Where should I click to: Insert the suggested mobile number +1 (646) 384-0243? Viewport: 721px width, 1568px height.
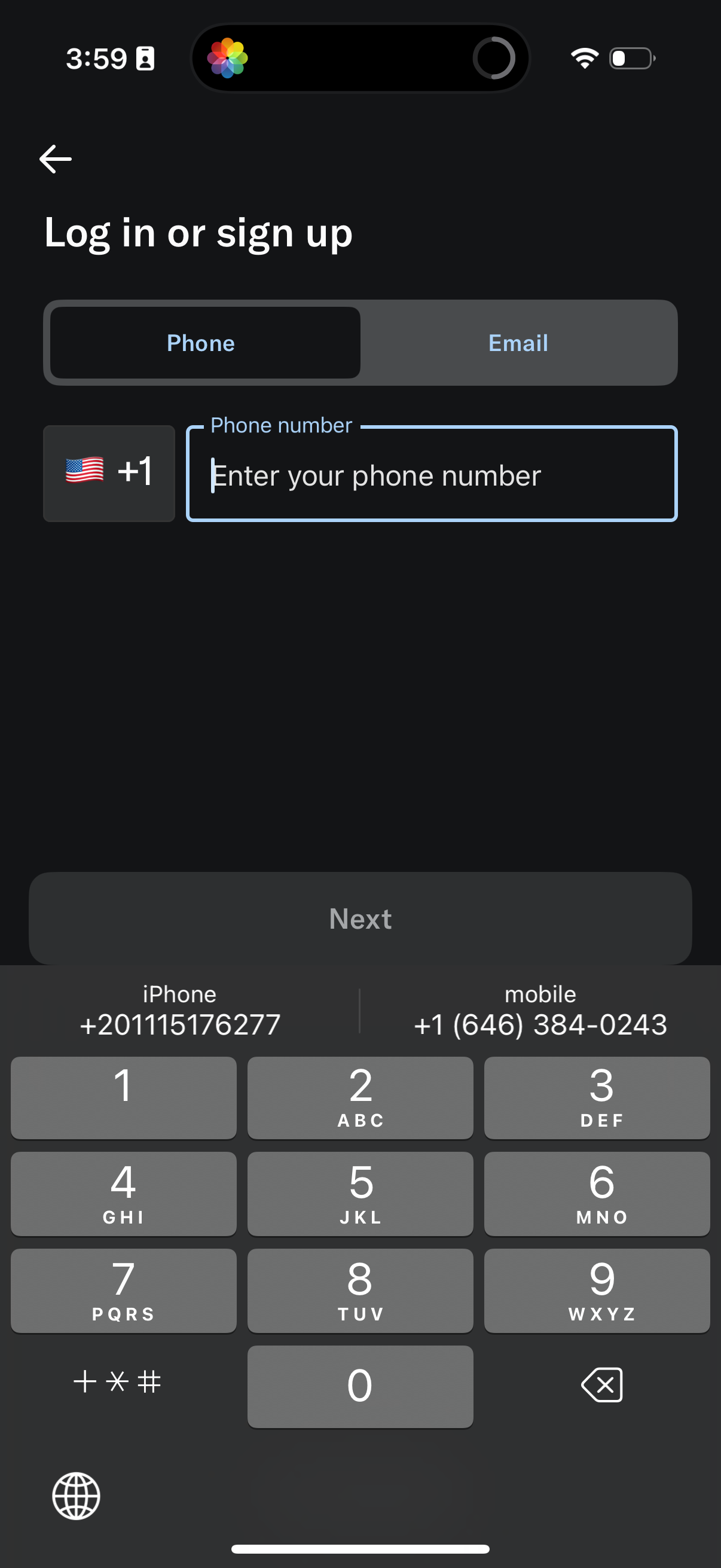coord(540,1011)
